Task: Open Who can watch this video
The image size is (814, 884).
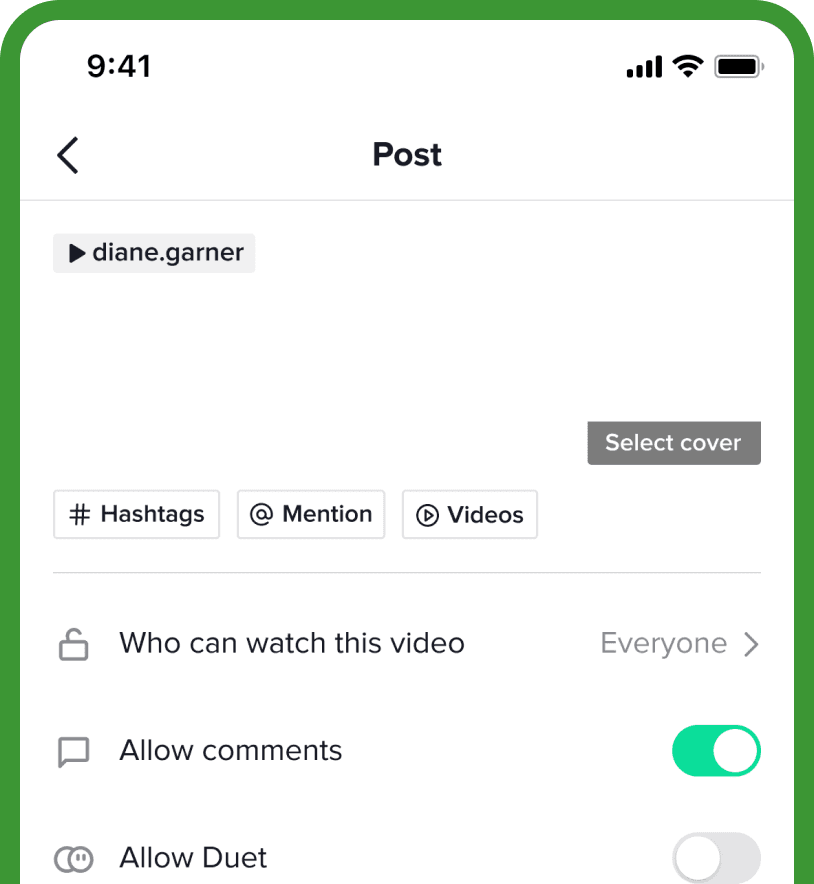Action: click(x=408, y=643)
